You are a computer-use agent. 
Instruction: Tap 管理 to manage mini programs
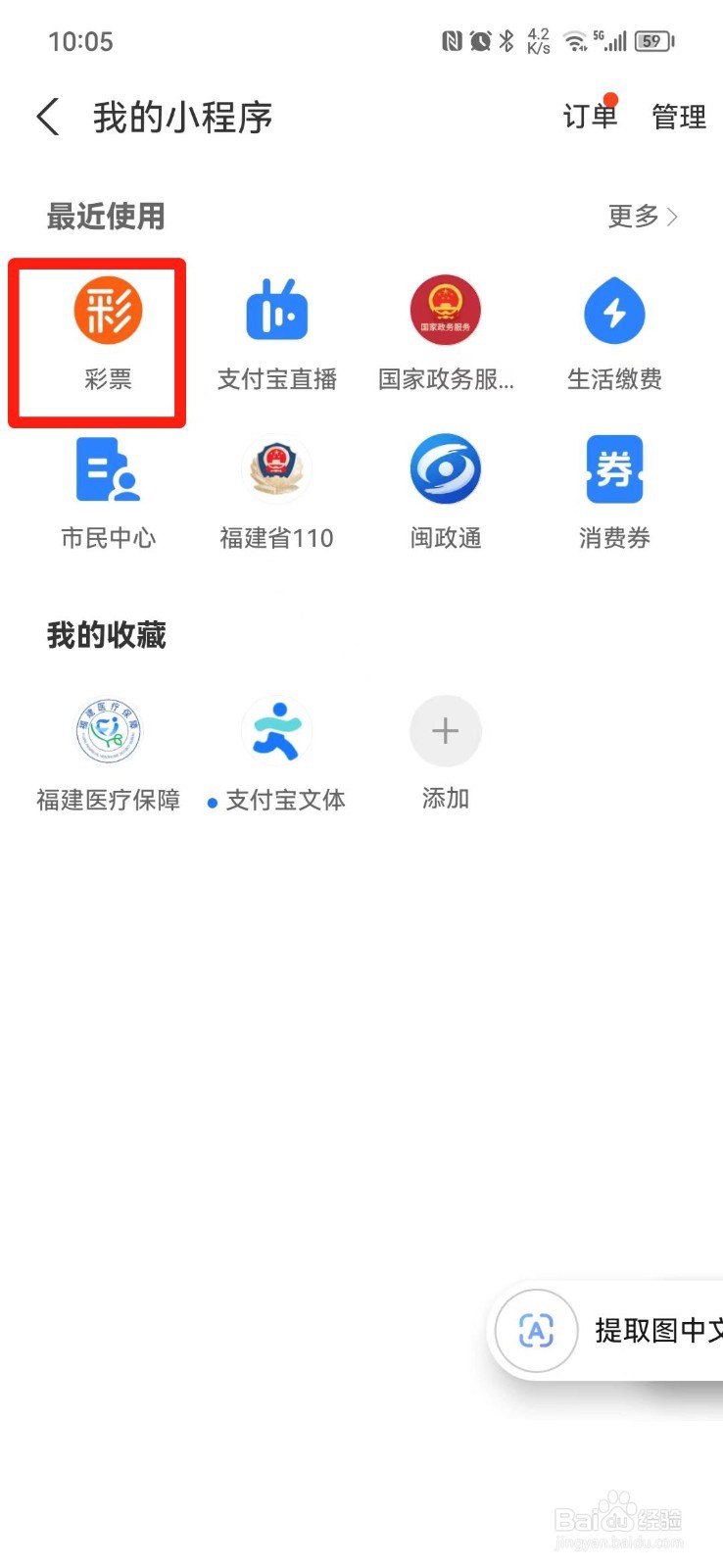pos(679,117)
